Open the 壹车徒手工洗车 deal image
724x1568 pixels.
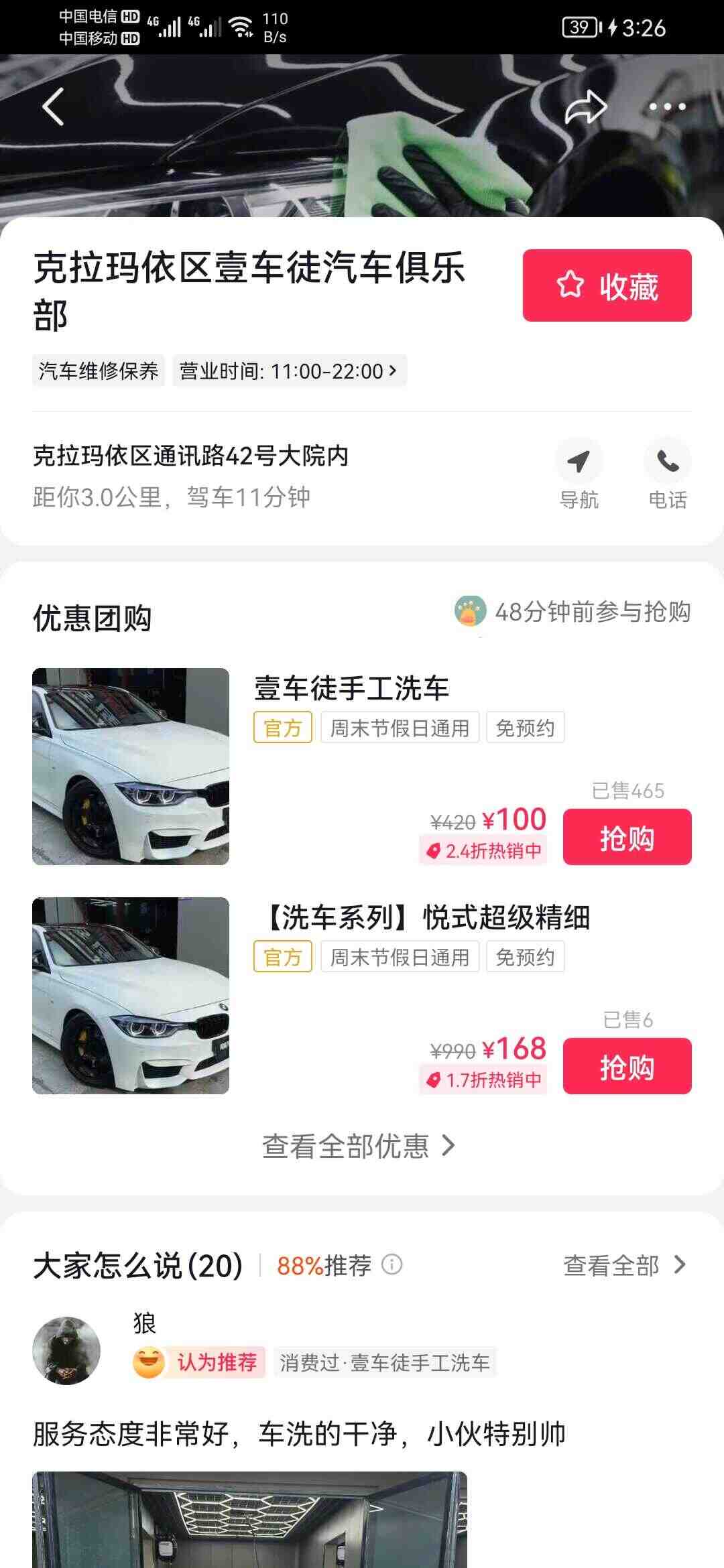coord(131,766)
